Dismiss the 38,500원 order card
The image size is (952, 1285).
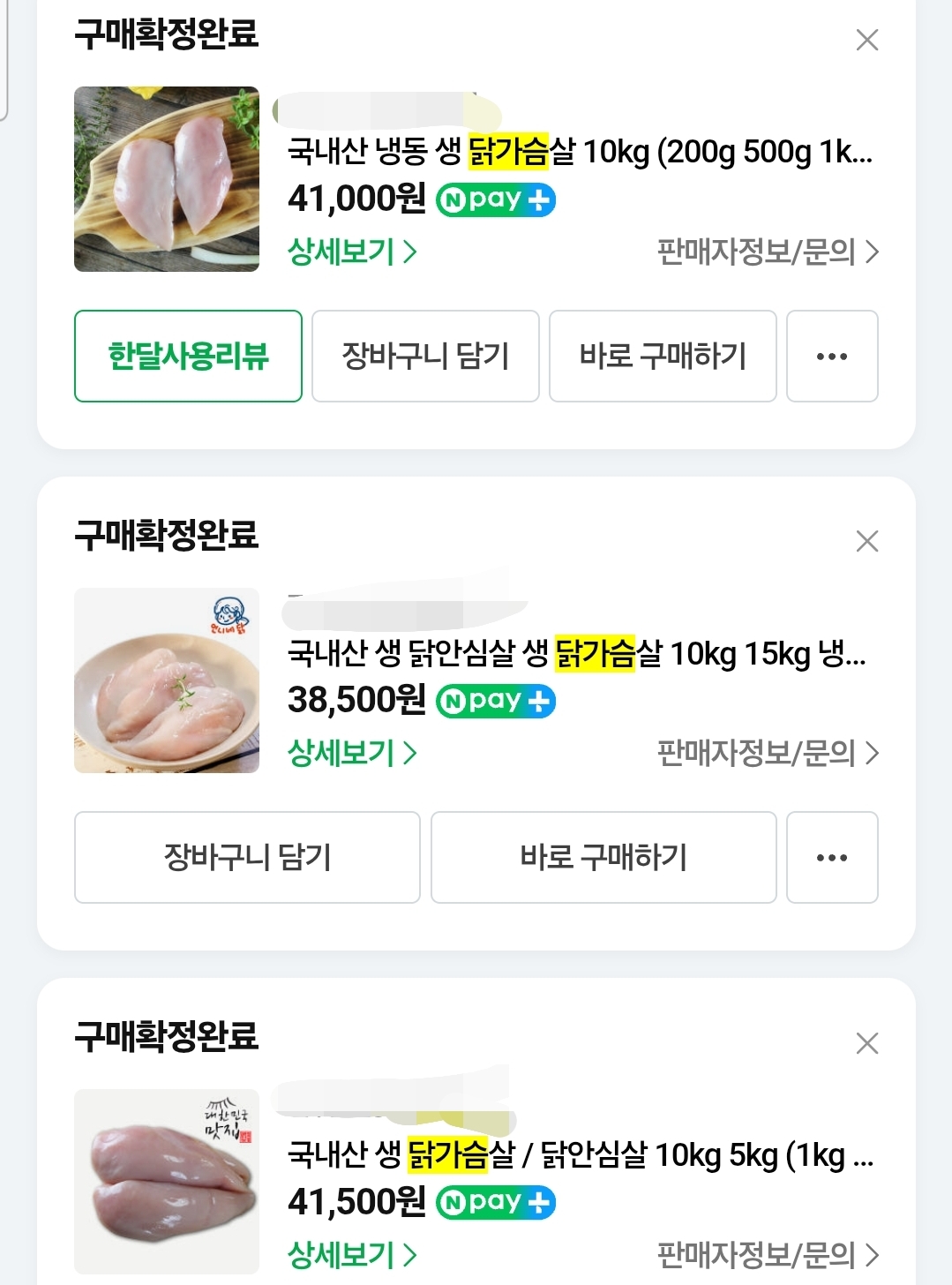coord(866,541)
